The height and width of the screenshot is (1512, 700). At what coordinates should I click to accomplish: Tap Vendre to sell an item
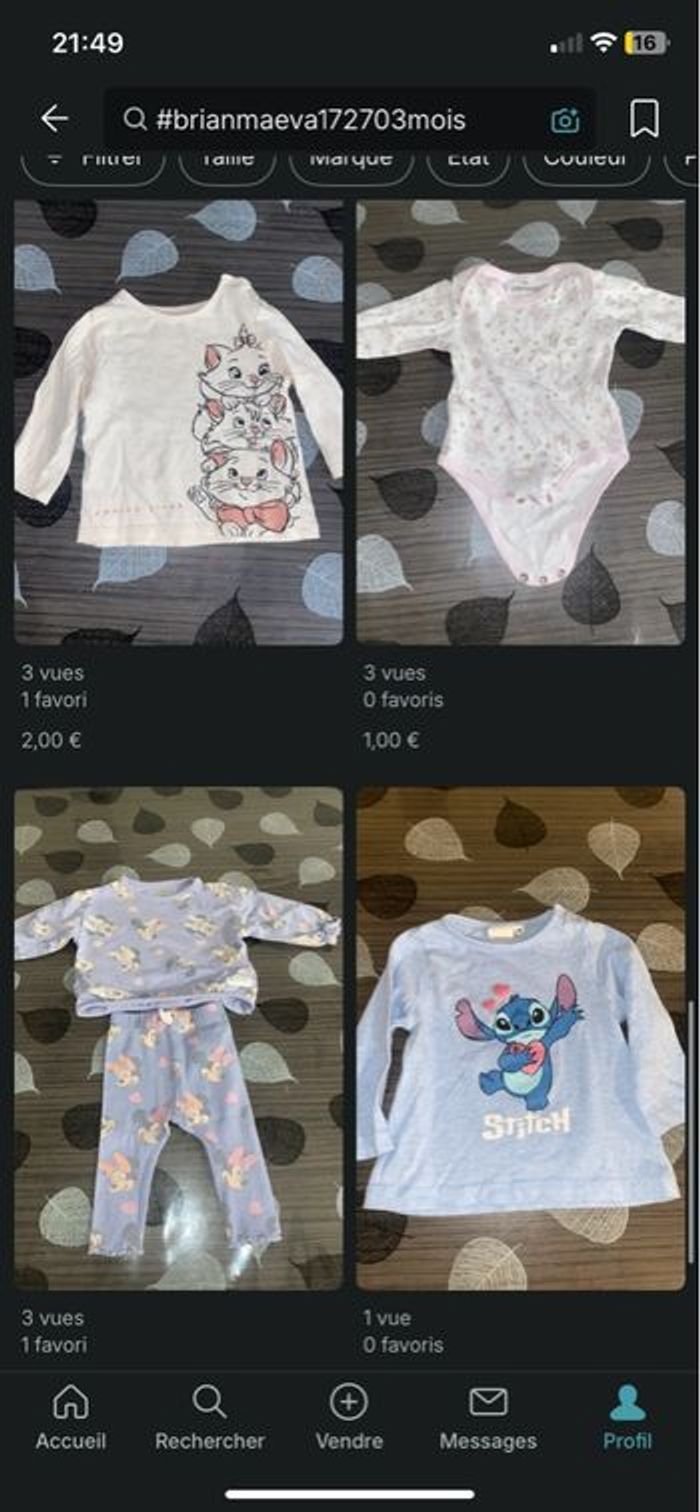click(x=349, y=1418)
